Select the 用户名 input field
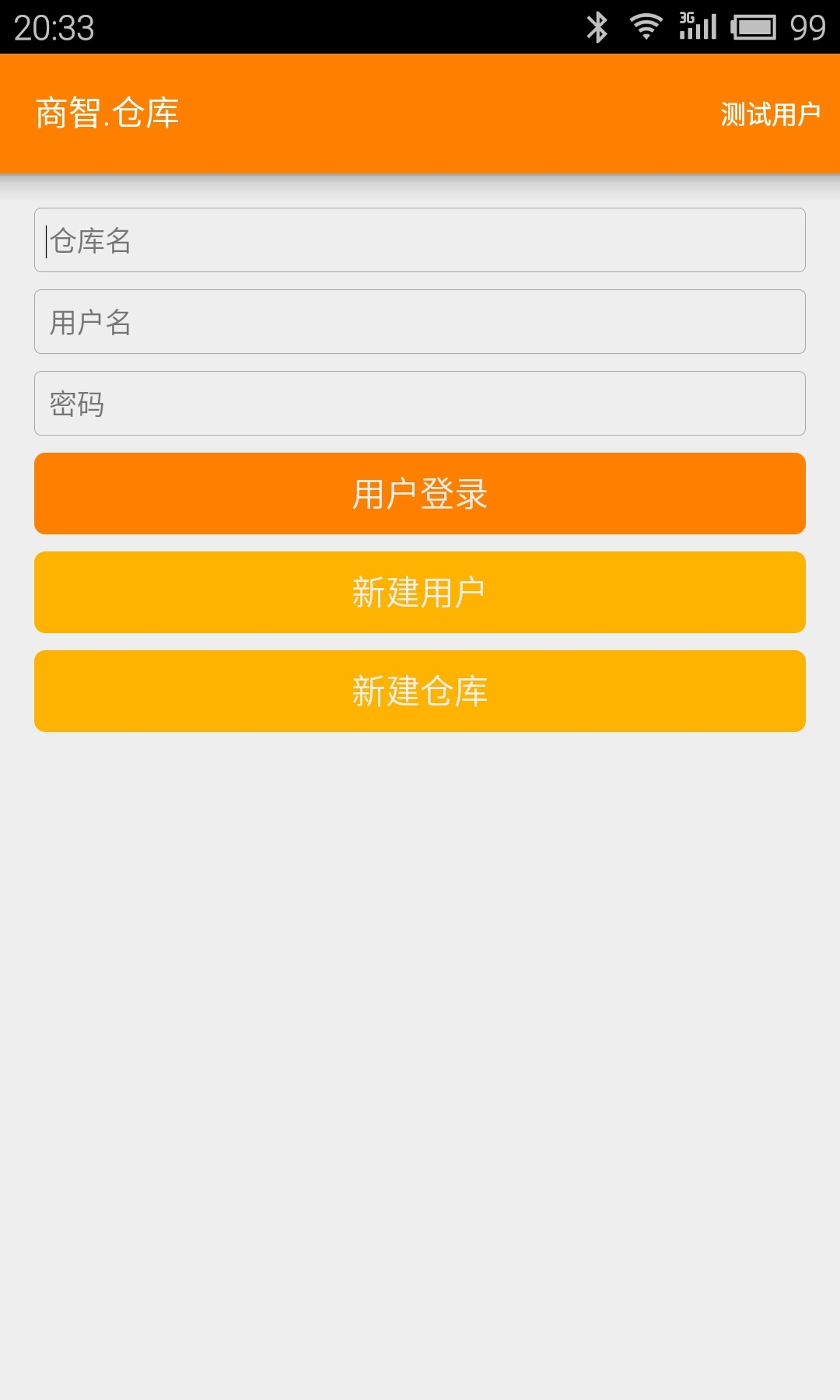 [420, 322]
